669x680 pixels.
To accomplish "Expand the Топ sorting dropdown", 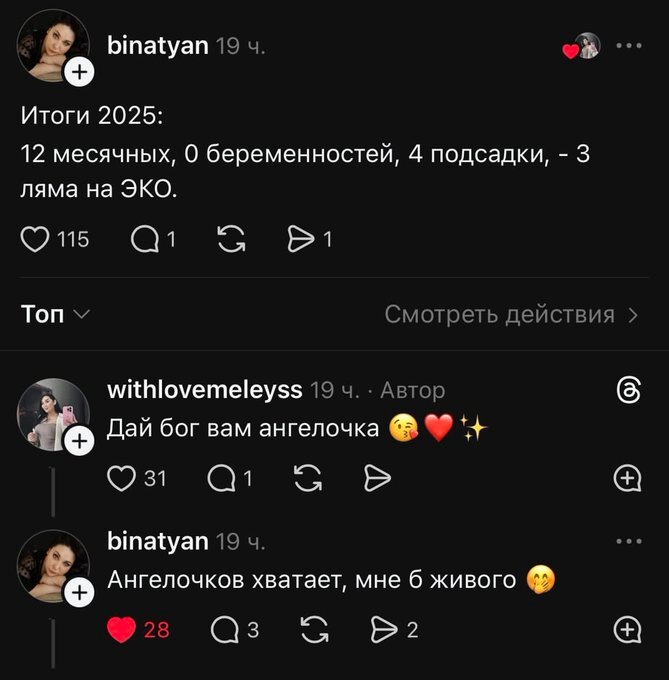I will [x=56, y=315].
